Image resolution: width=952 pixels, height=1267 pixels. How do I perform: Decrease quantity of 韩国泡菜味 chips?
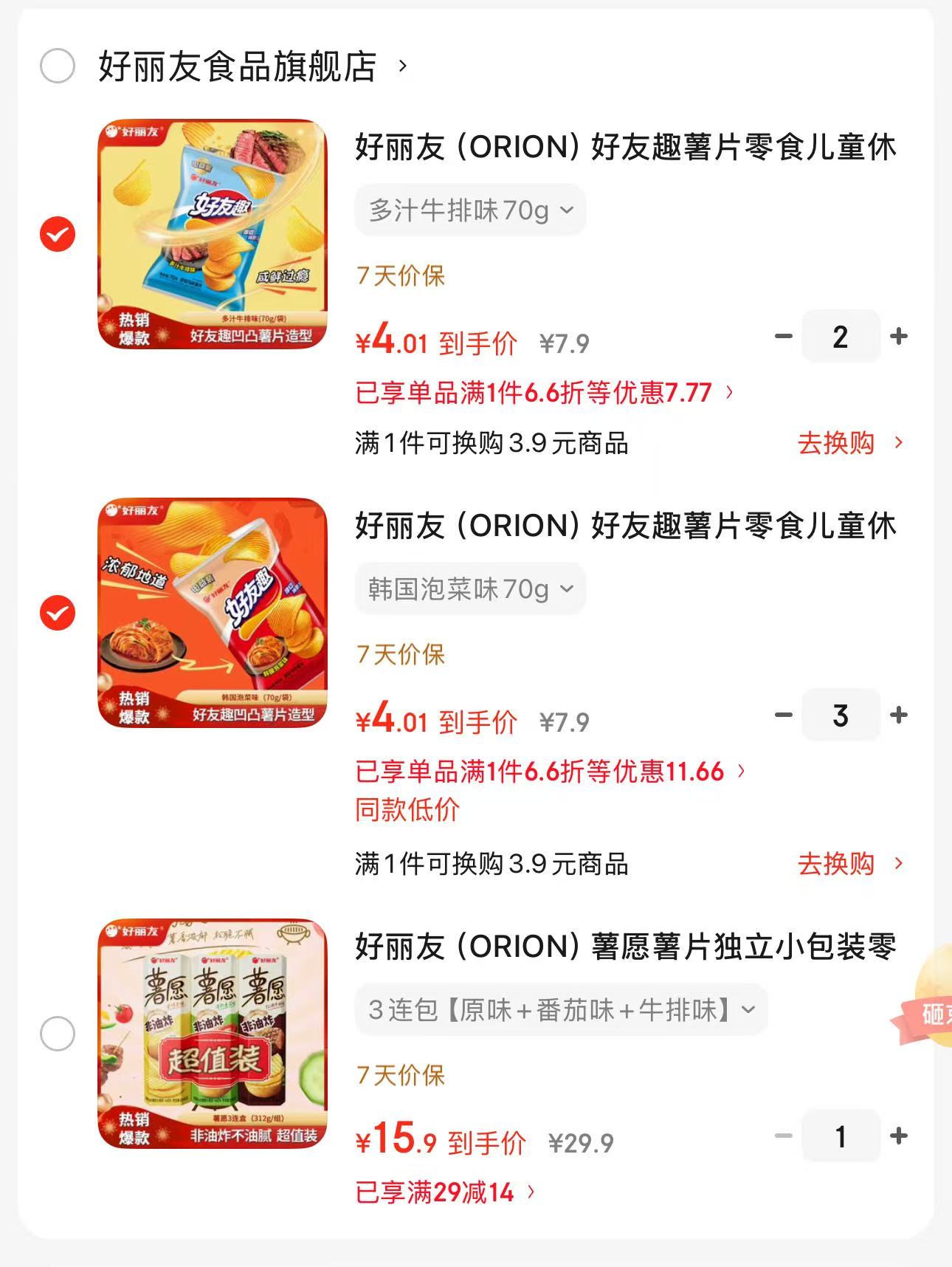(783, 715)
